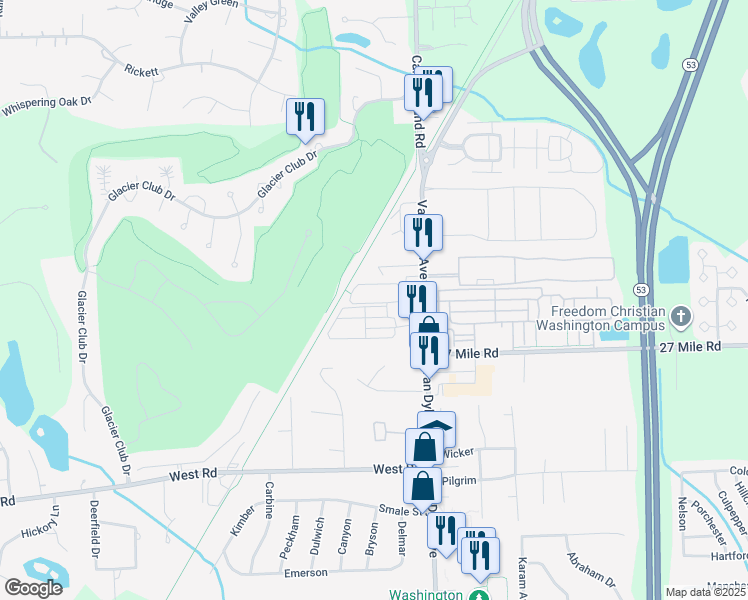
Task: Open the Freedom Christian Washington Campus marker
Action: point(680,317)
